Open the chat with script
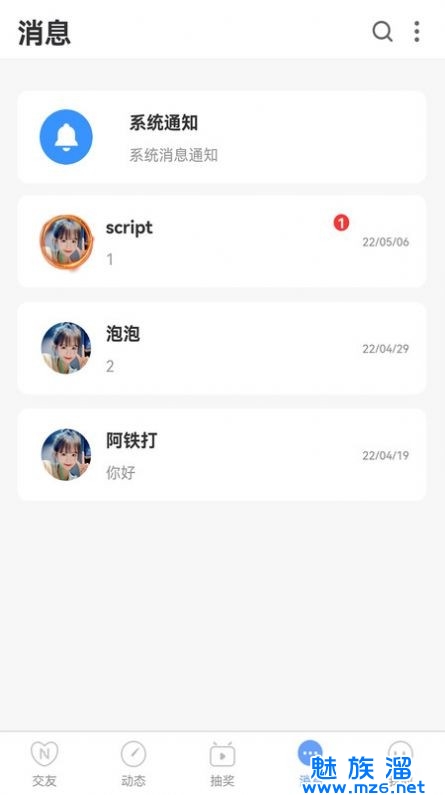The image size is (445, 795). coord(222,241)
